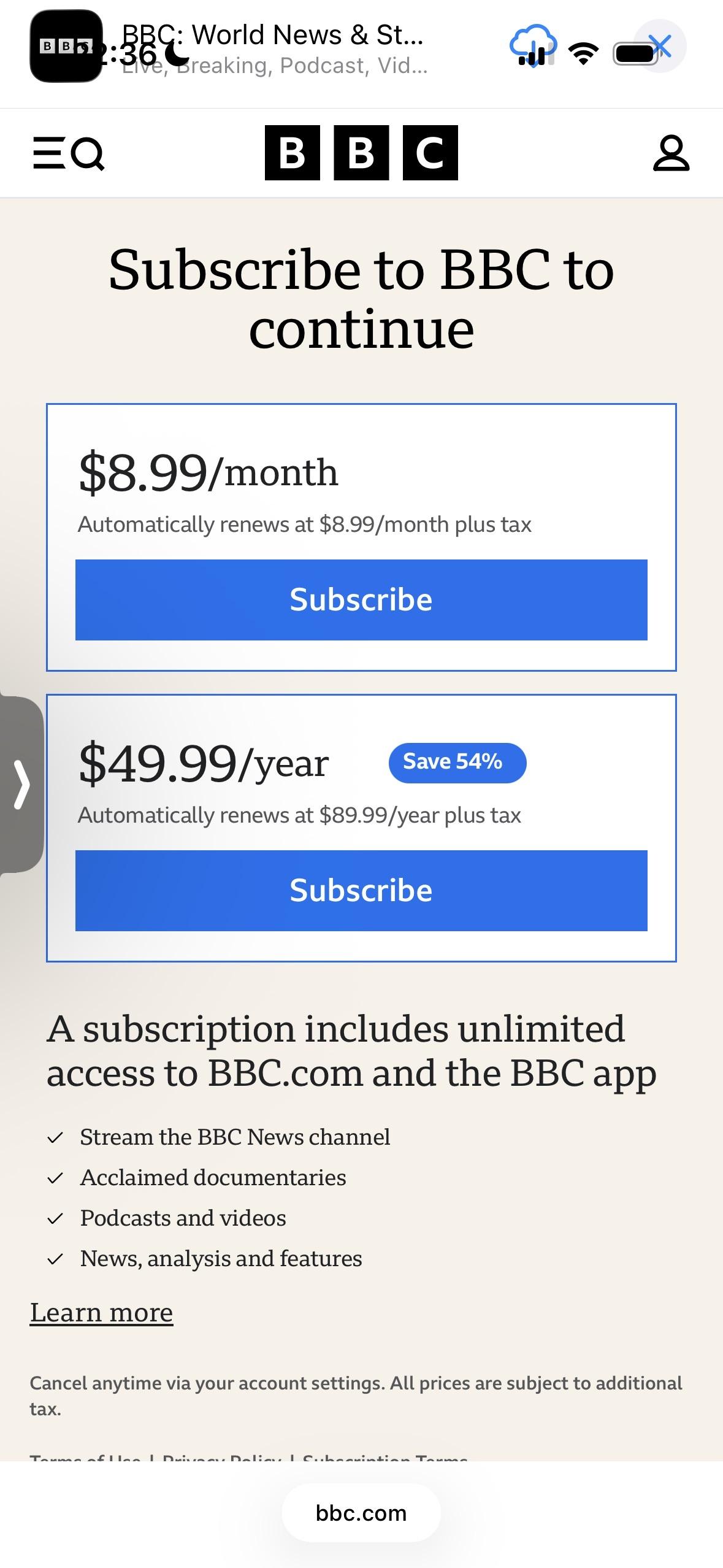
Task: Close the BBC app banner
Action: click(x=660, y=46)
